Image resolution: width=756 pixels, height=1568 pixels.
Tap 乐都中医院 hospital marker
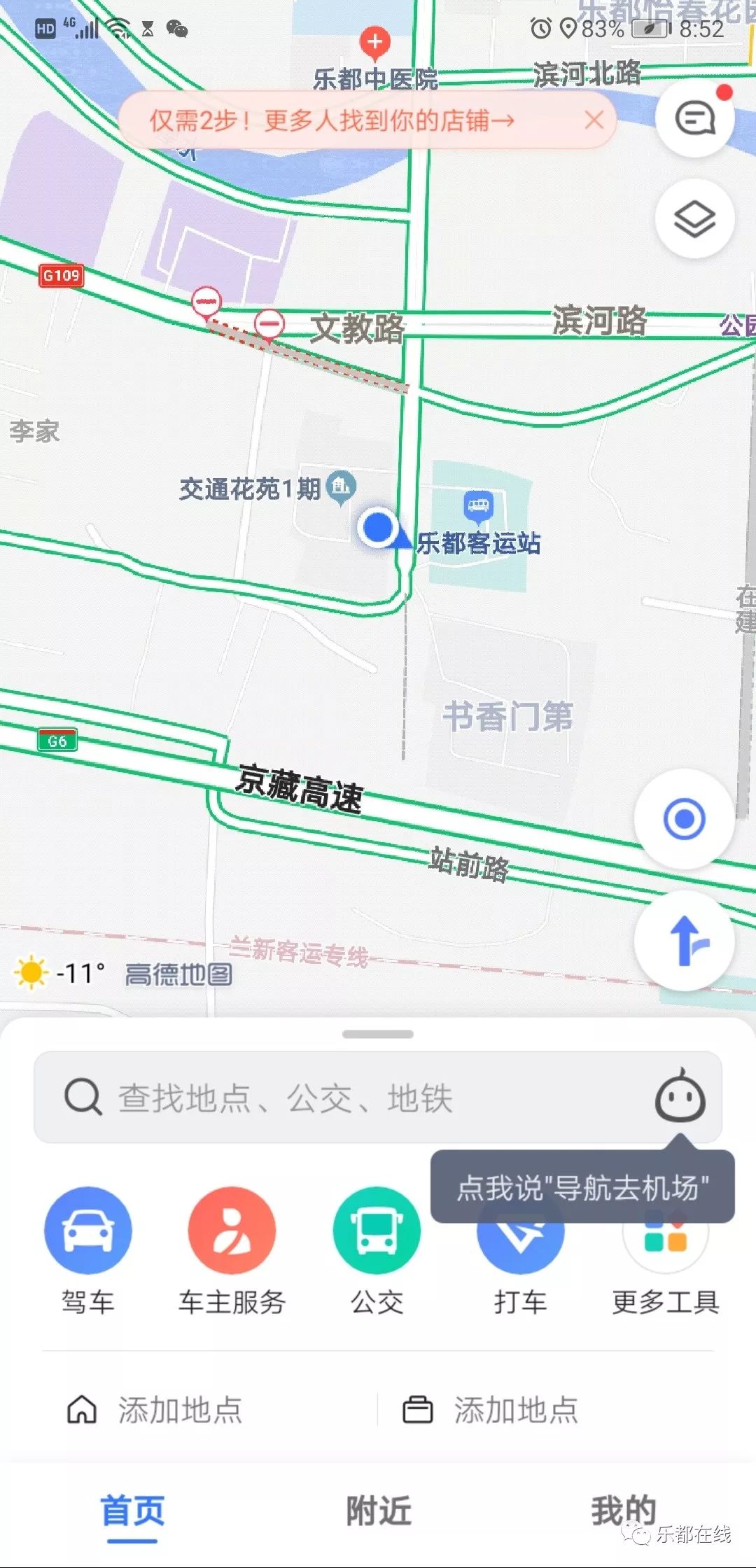374,43
